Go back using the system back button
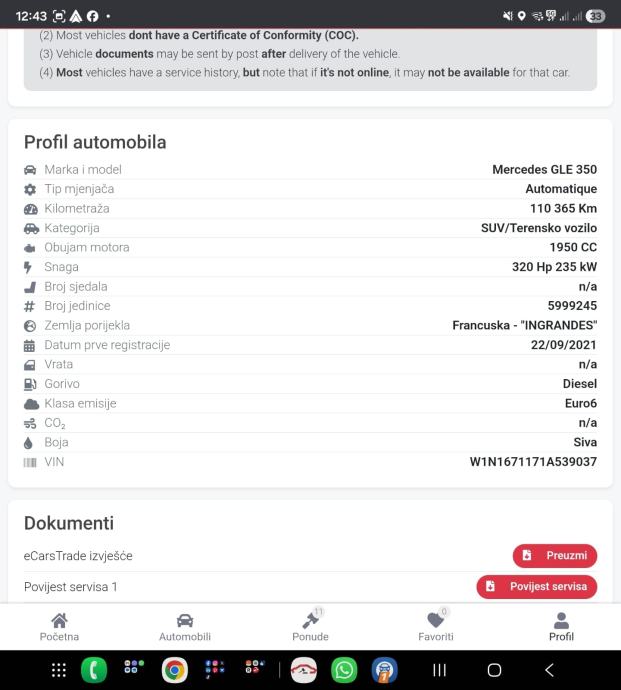This screenshot has width=621, height=690. pyautogui.click(x=548, y=670)
